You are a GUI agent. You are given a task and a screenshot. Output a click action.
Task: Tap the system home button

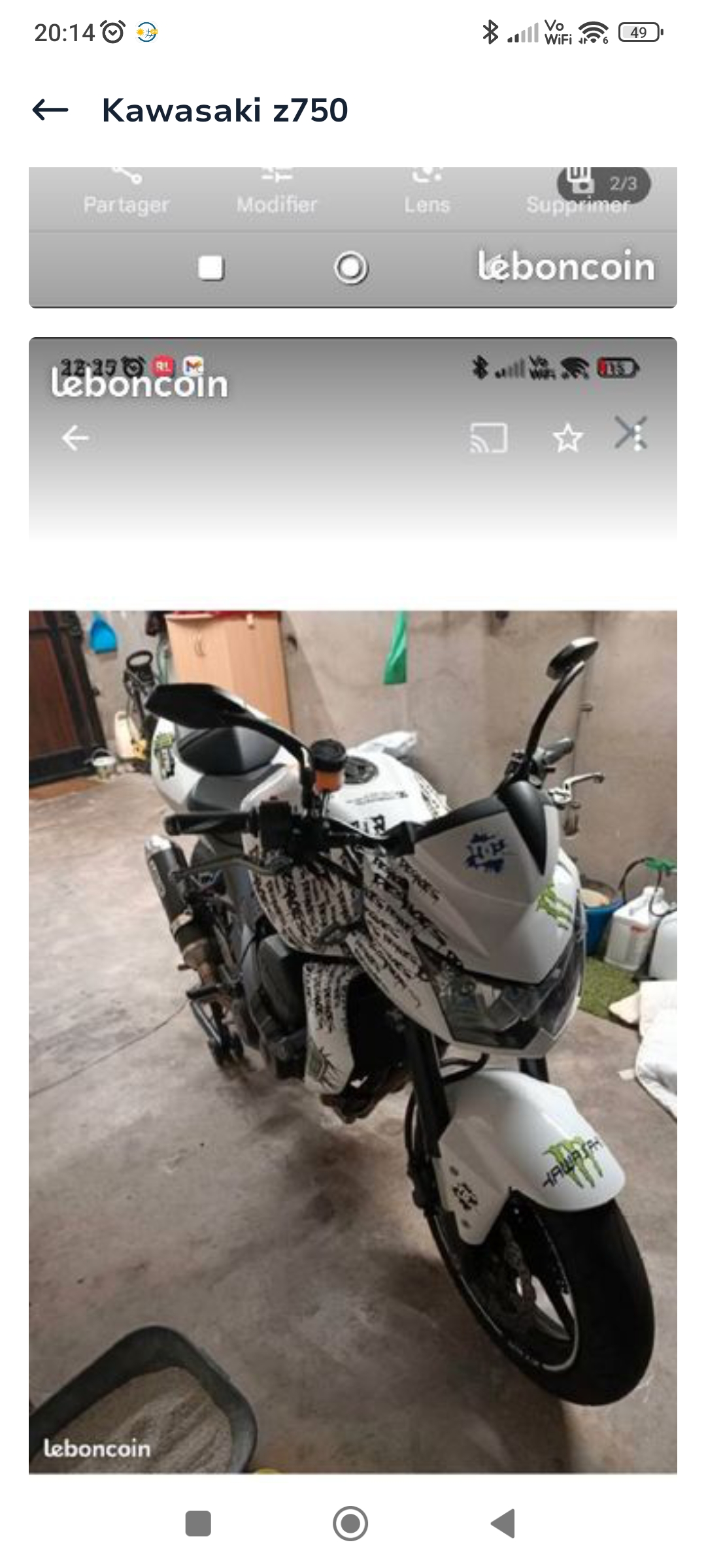350,1524
